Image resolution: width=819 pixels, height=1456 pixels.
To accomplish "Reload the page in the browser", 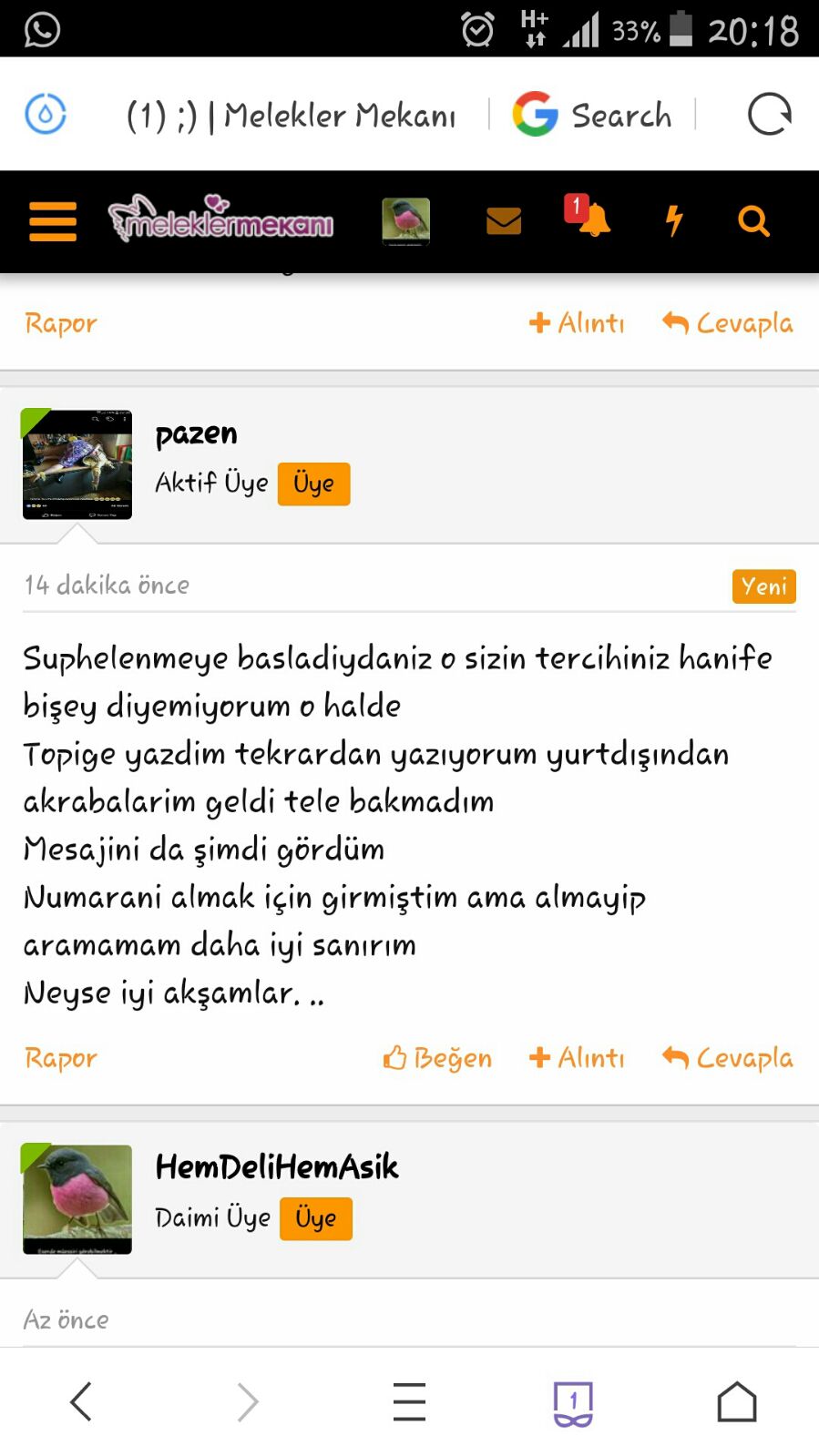I will (769, 115).
